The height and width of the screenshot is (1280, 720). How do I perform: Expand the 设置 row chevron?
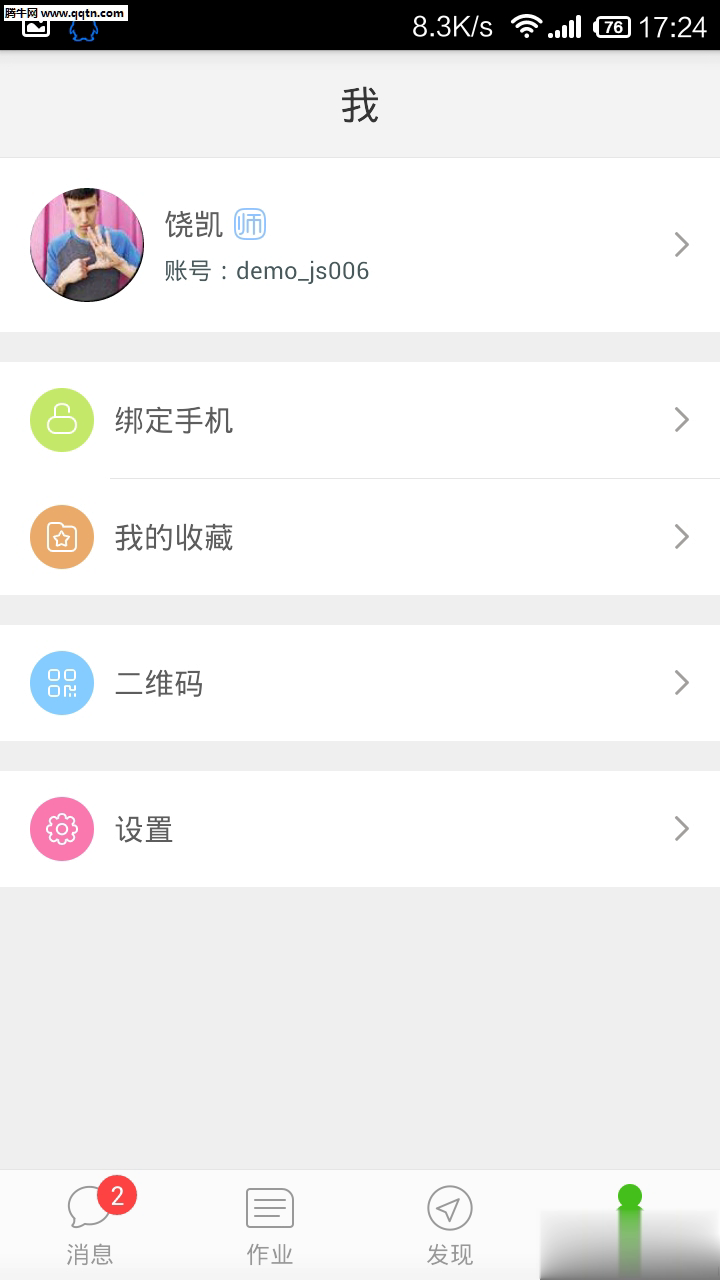682,829
